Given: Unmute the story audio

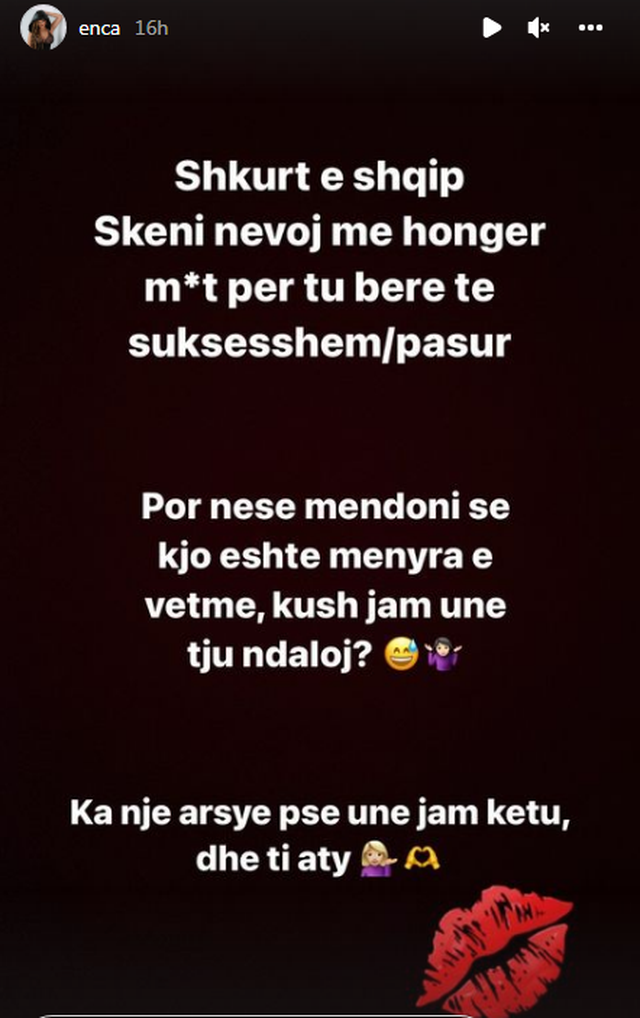Looking at the screenshot, I should (539, 28).
